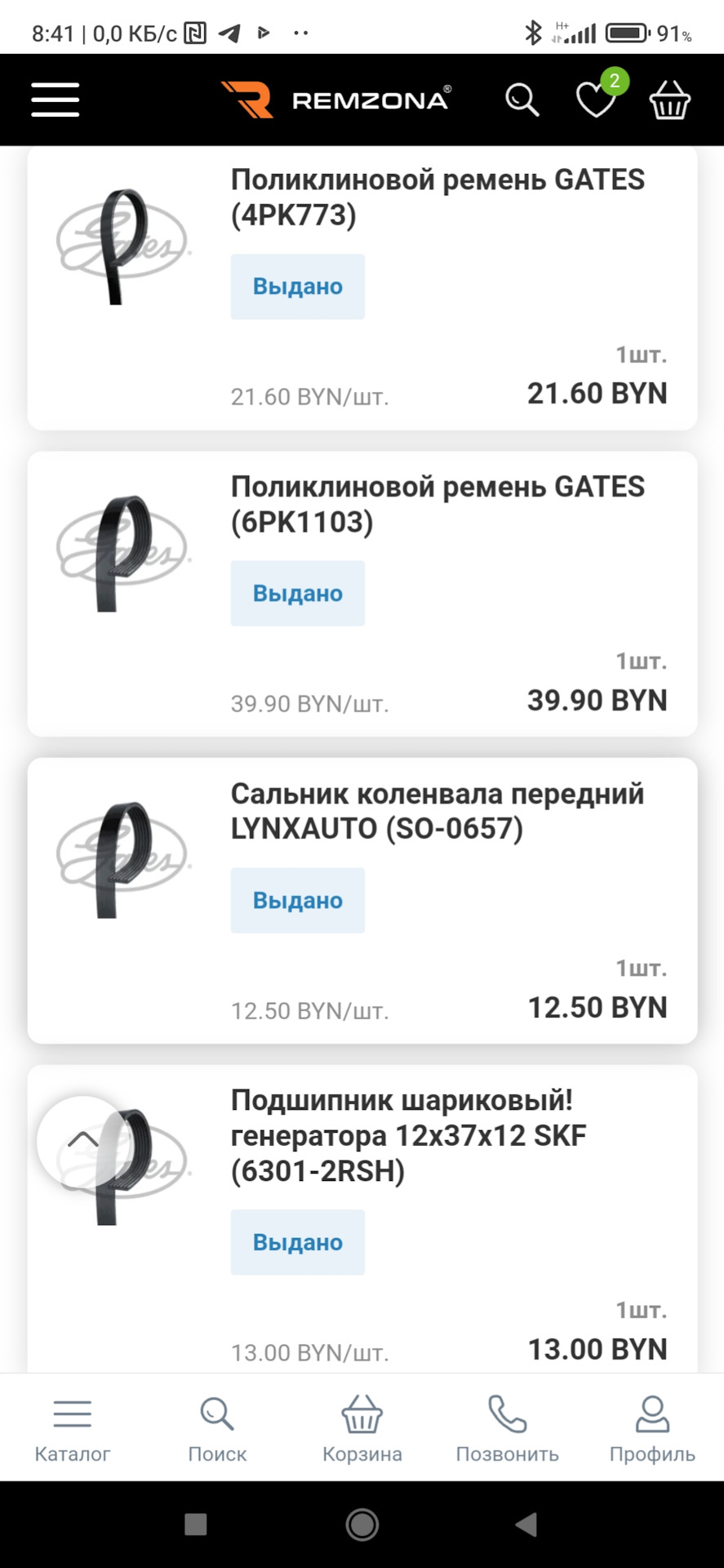Go back with the system back button
724x1568 pixels.
click(526, 1524)
